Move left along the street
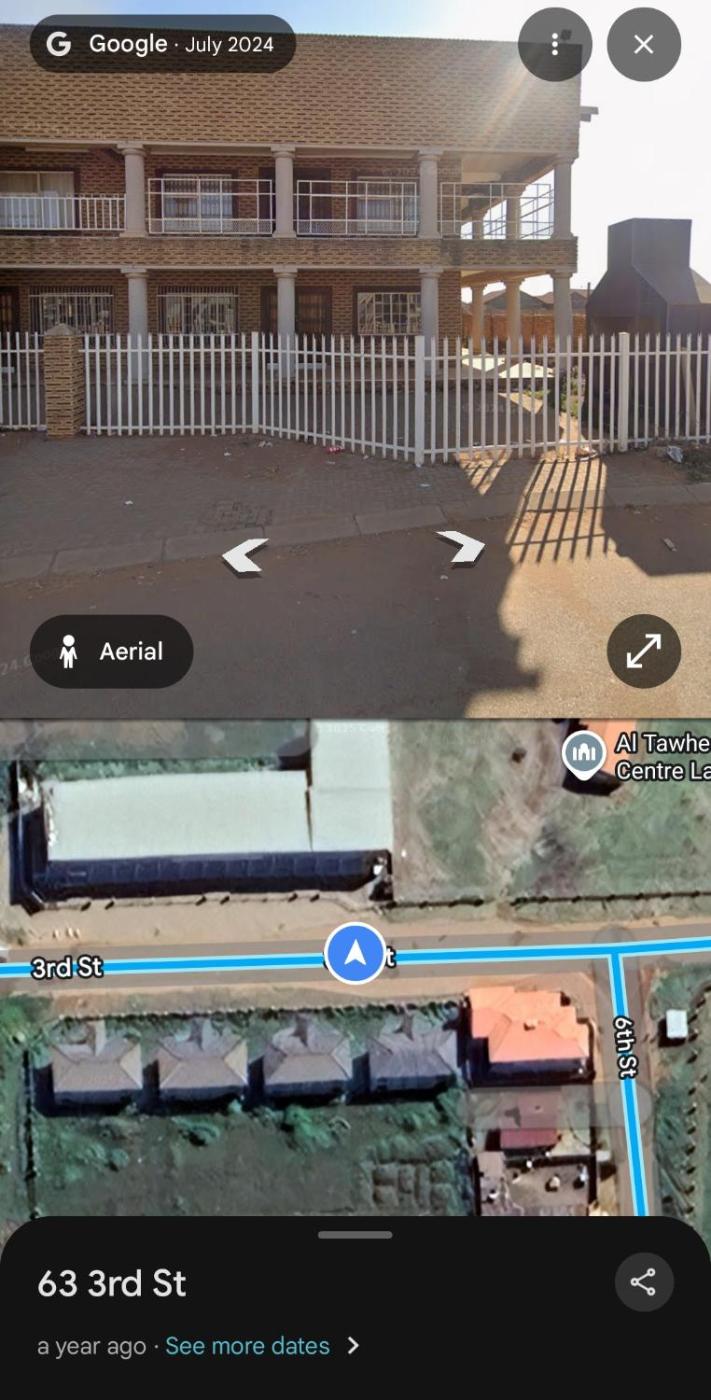The image size is (711, 1400). [245, 555]
